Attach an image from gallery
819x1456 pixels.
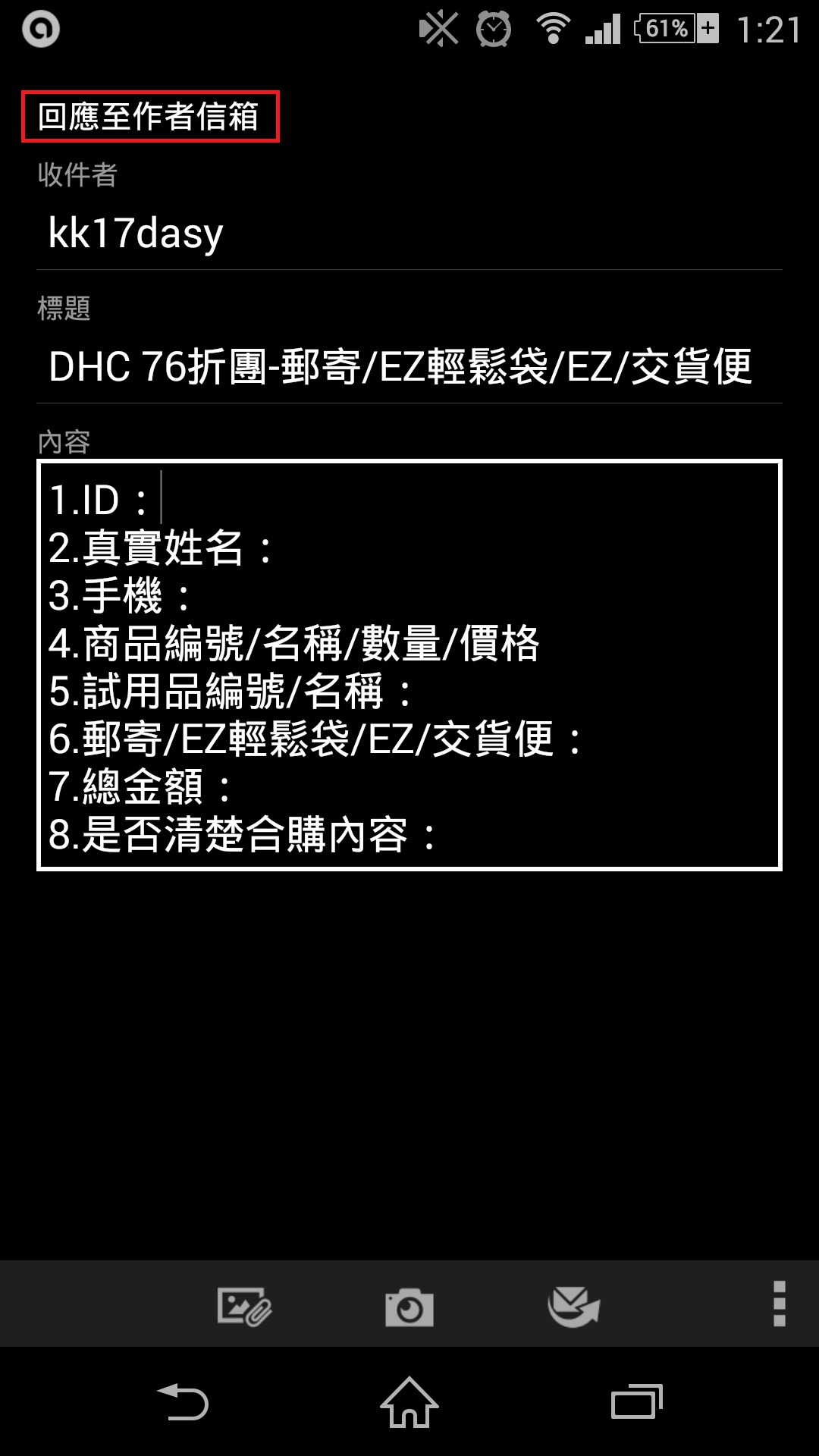[x=244, y=1306]
